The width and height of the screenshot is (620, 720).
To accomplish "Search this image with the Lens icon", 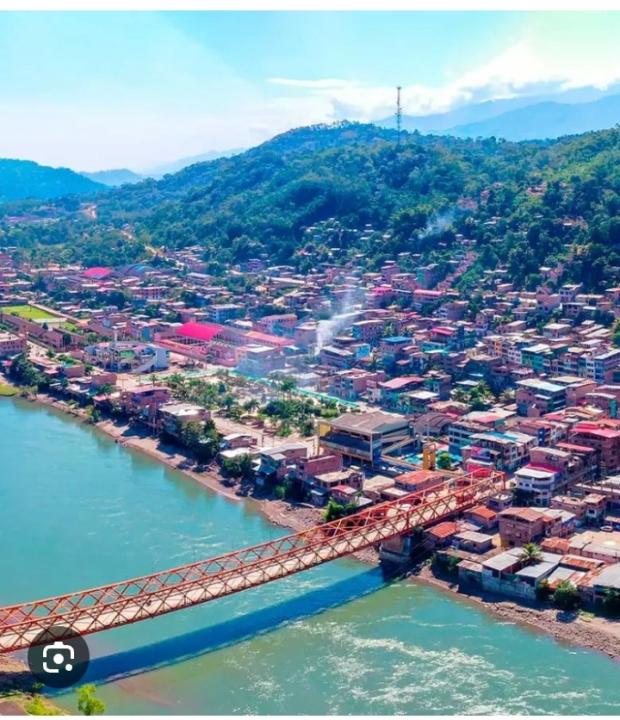I will tap(58, 657).
